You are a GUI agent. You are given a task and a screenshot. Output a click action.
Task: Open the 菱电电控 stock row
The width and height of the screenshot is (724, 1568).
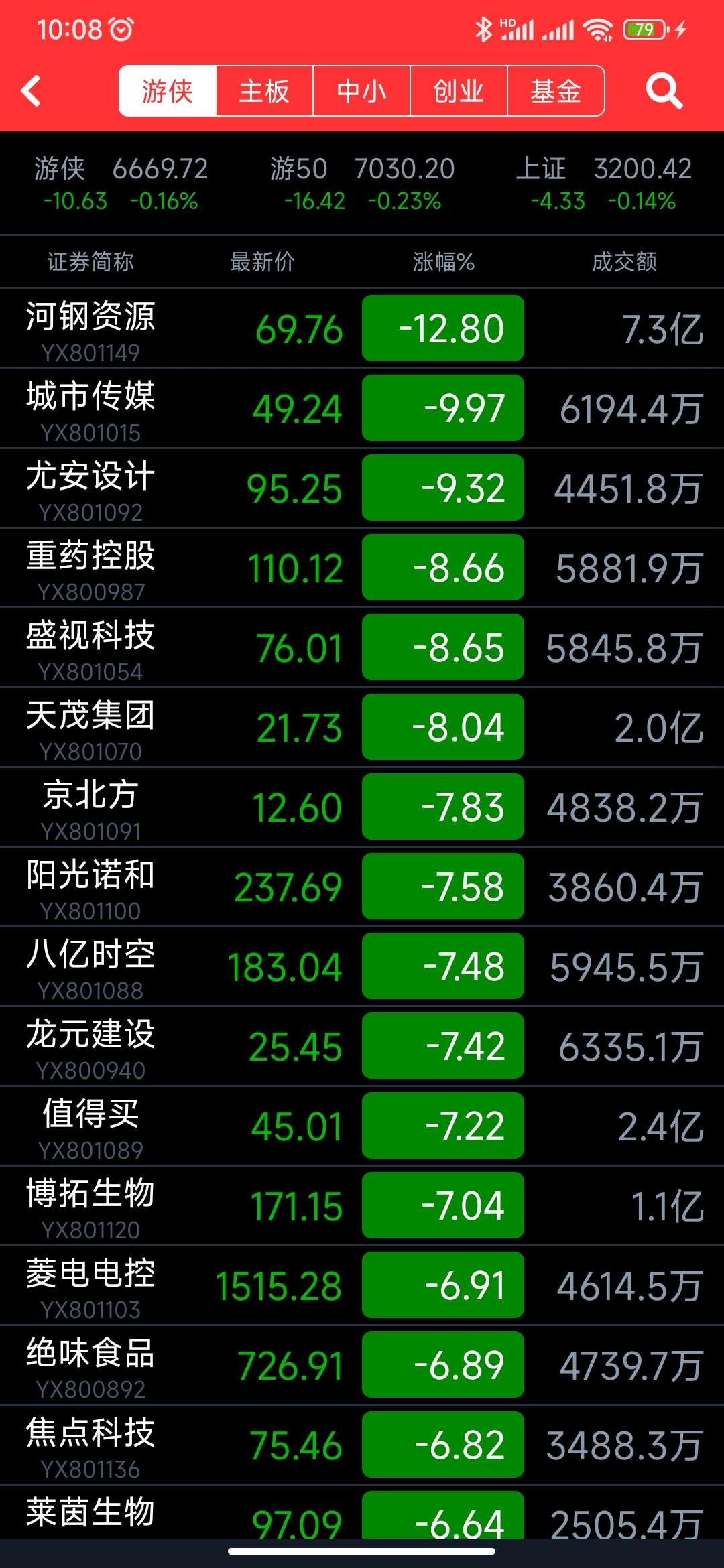tap(362, 1285)
